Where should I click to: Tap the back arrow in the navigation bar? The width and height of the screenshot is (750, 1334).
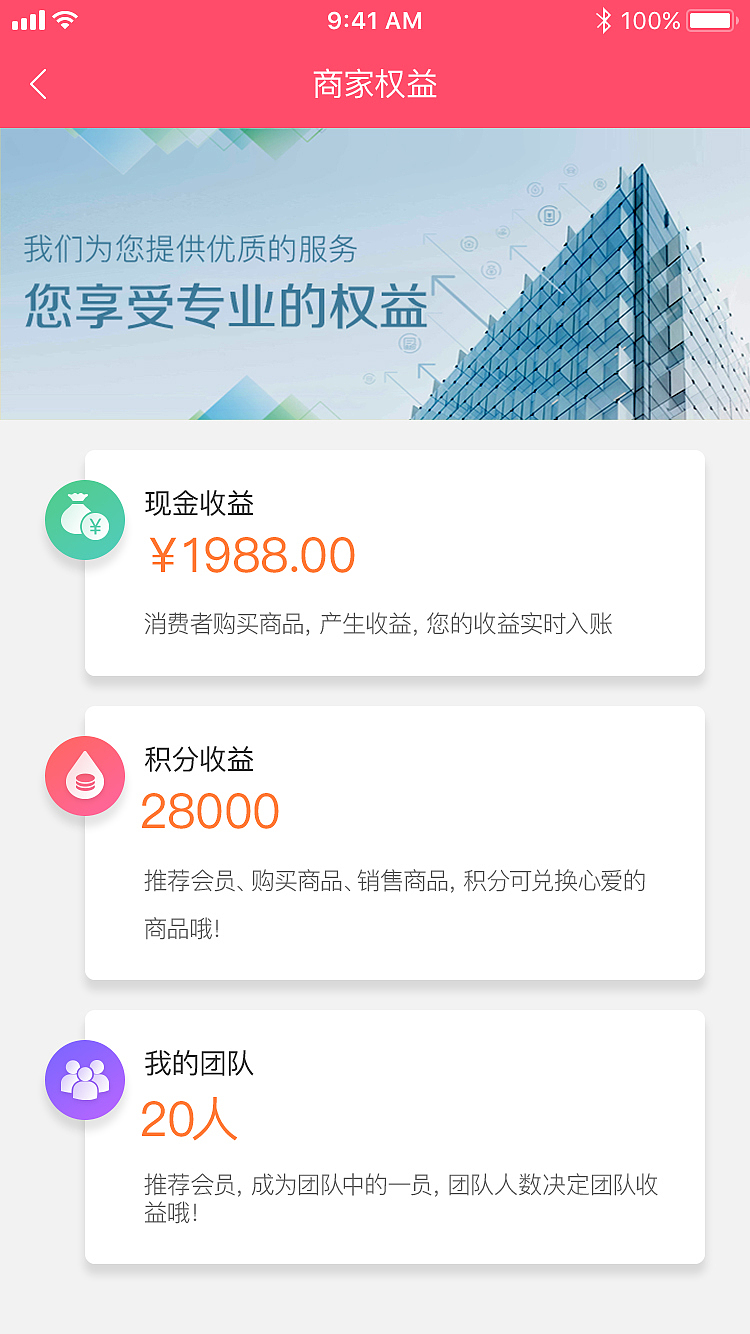point(37,84)
